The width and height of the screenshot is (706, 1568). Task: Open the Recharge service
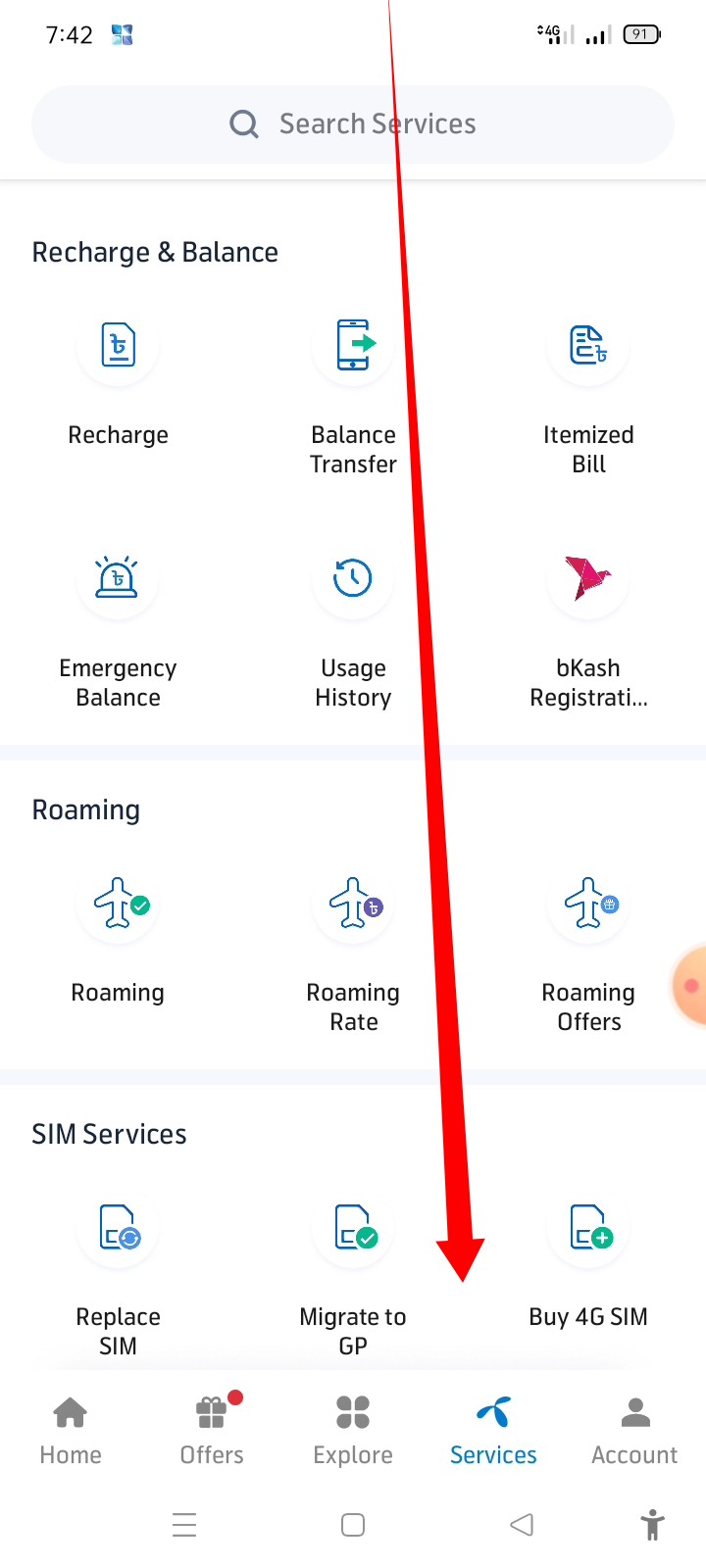click(118, 346)
